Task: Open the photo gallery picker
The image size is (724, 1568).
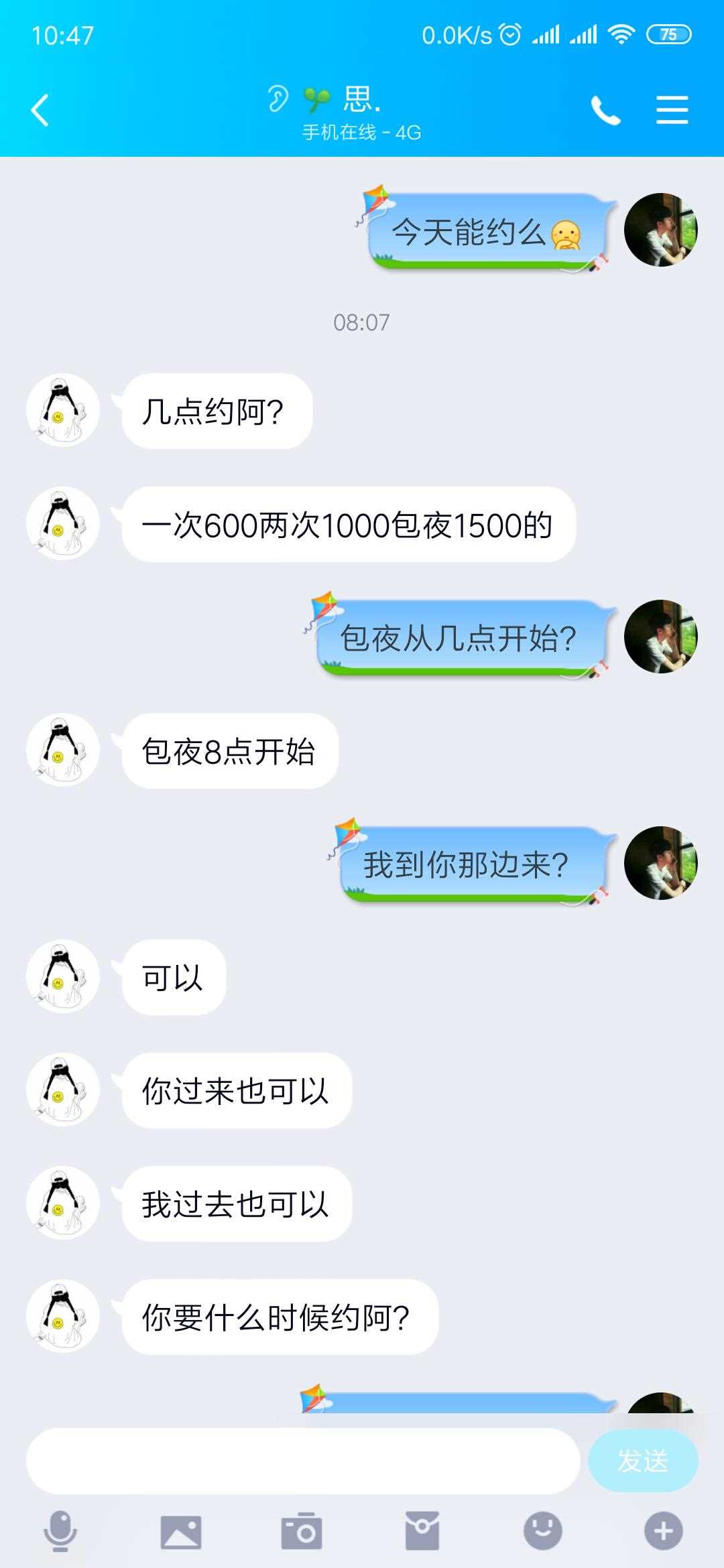Action: 181,1531
